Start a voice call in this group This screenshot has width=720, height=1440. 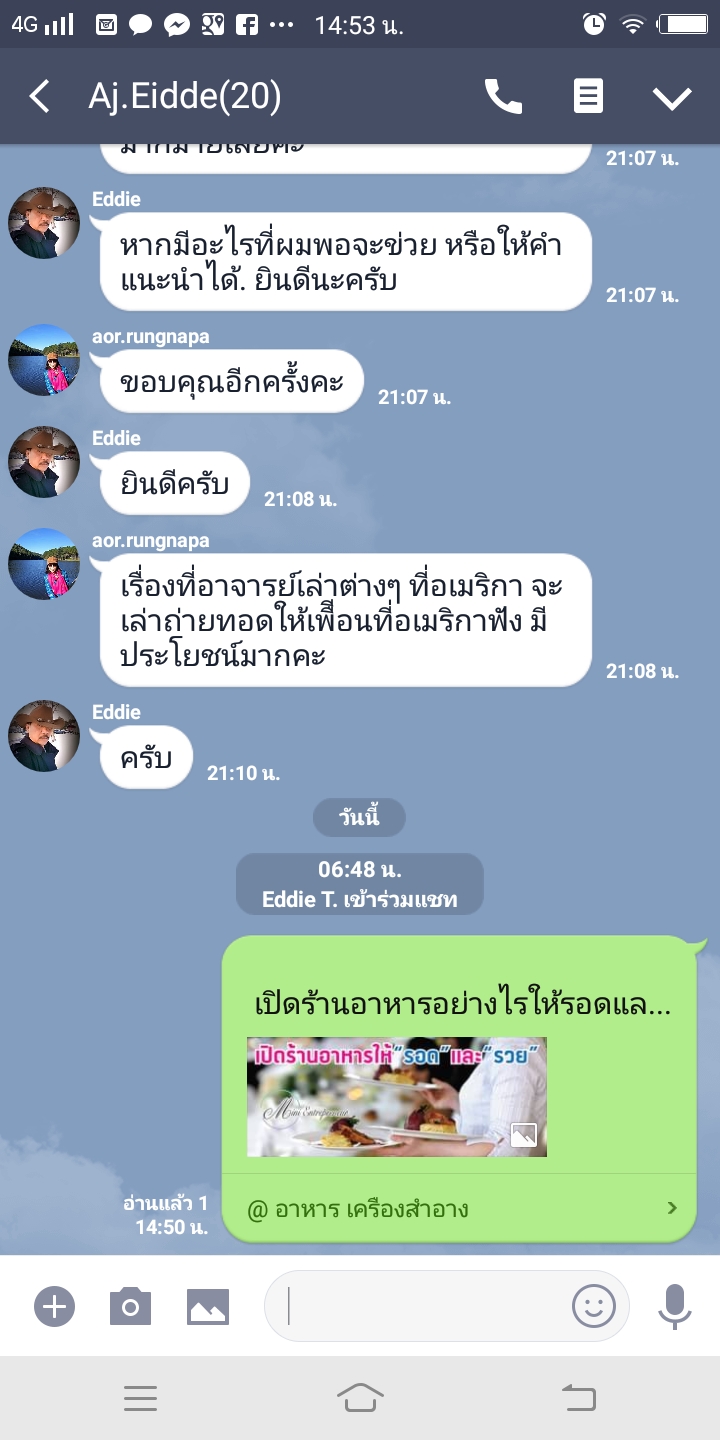[503, 97]
